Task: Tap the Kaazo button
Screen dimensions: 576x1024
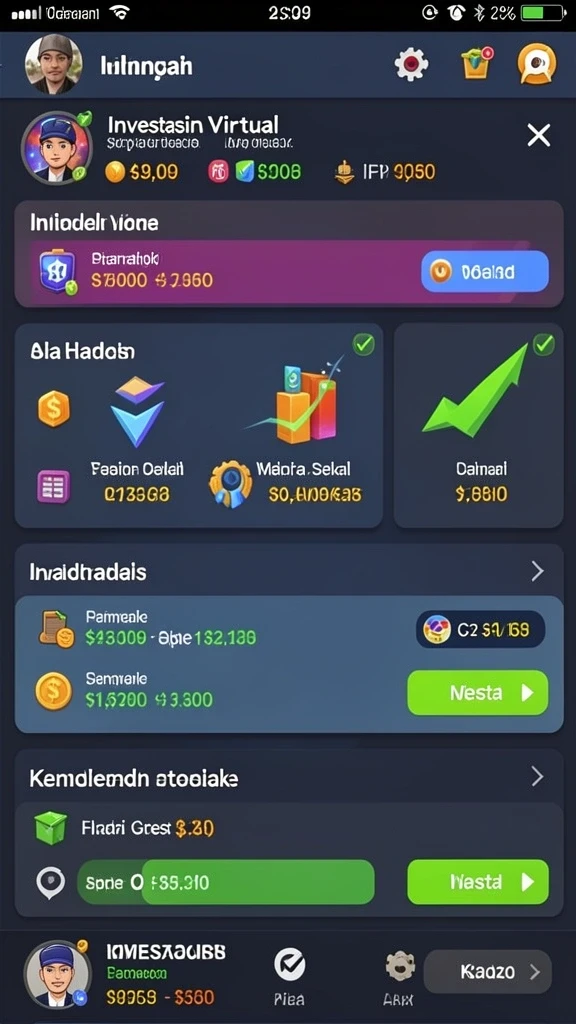Action: [x=488, y=972]
